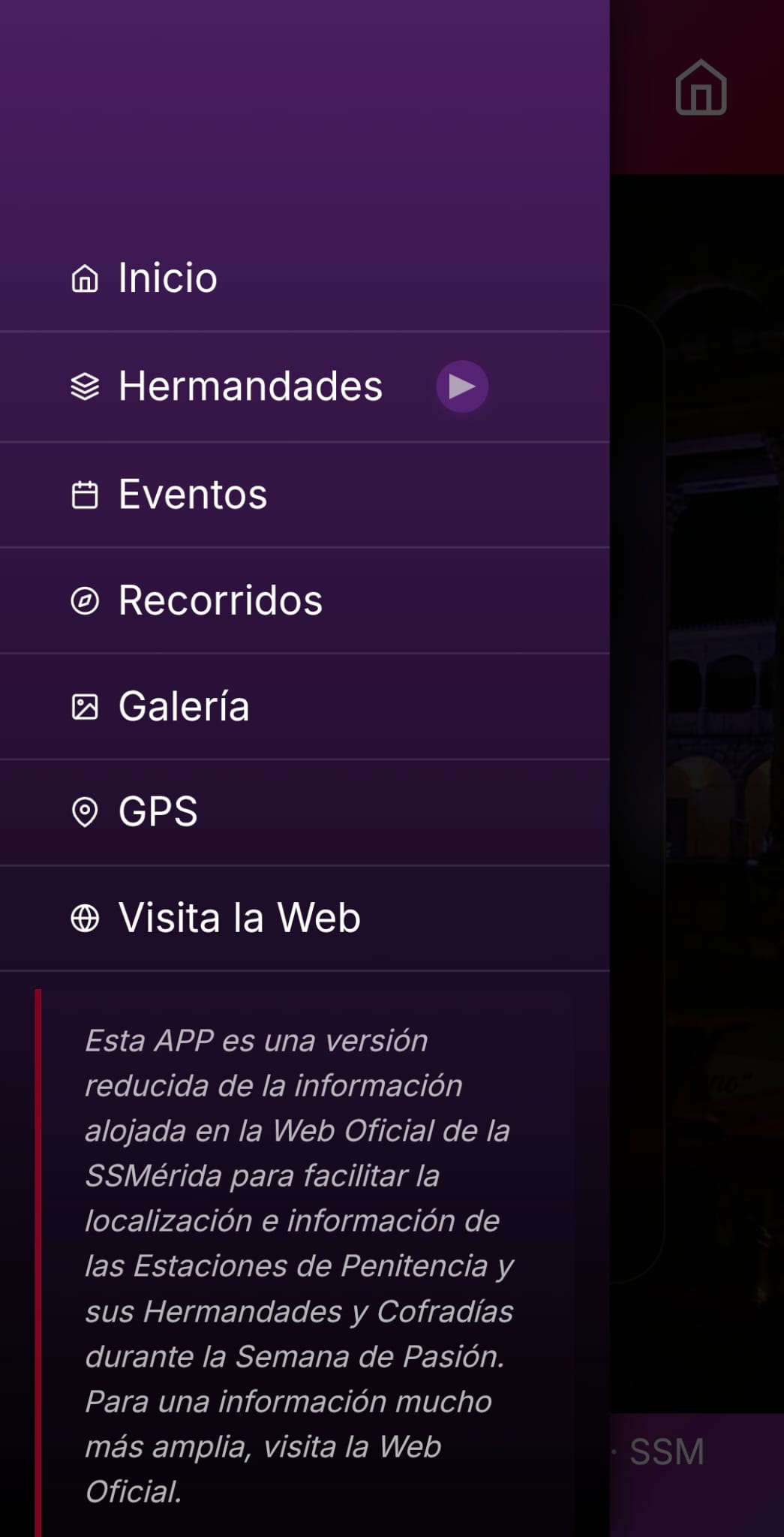Tap the home icon in the top bar
The image size is (784, 1537).
point(701,88)
